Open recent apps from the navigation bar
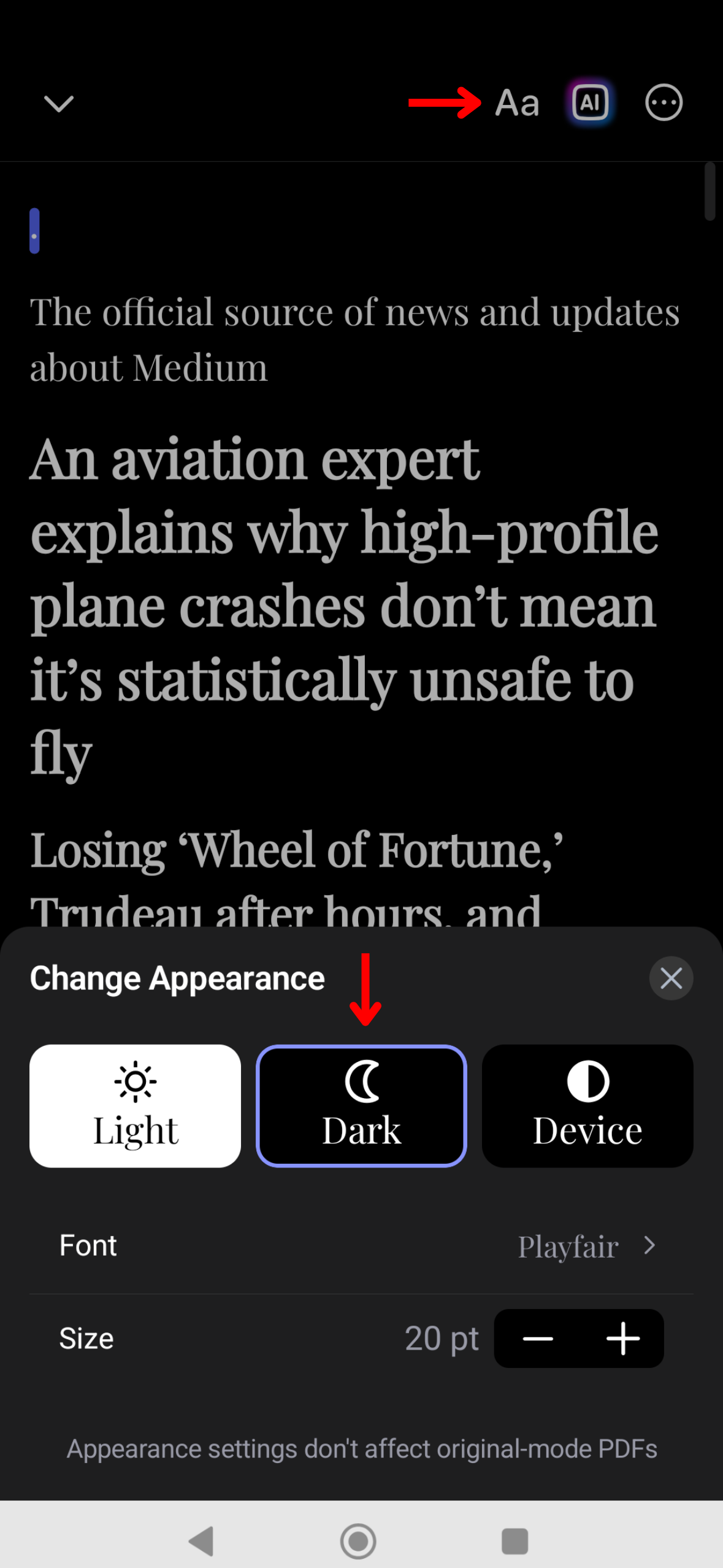Screen dimensions: 723x1568 tap(515, 1540)
